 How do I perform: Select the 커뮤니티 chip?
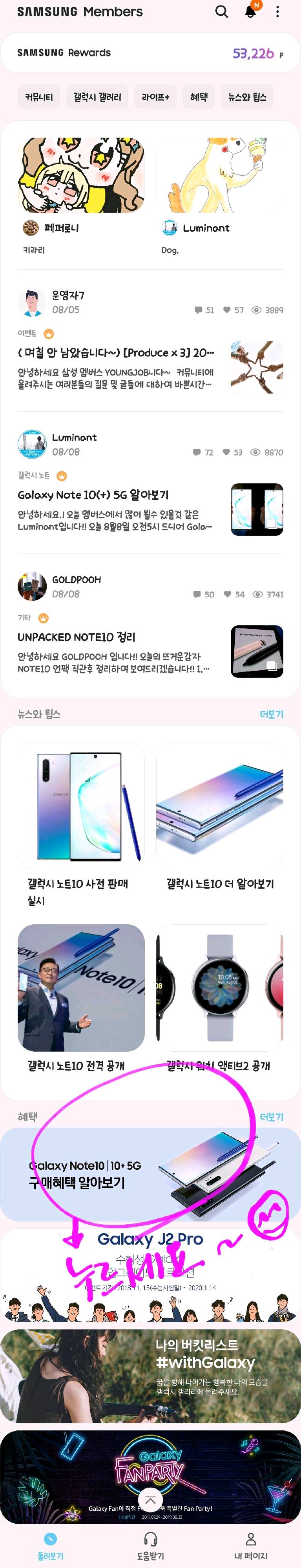[39, 97]
